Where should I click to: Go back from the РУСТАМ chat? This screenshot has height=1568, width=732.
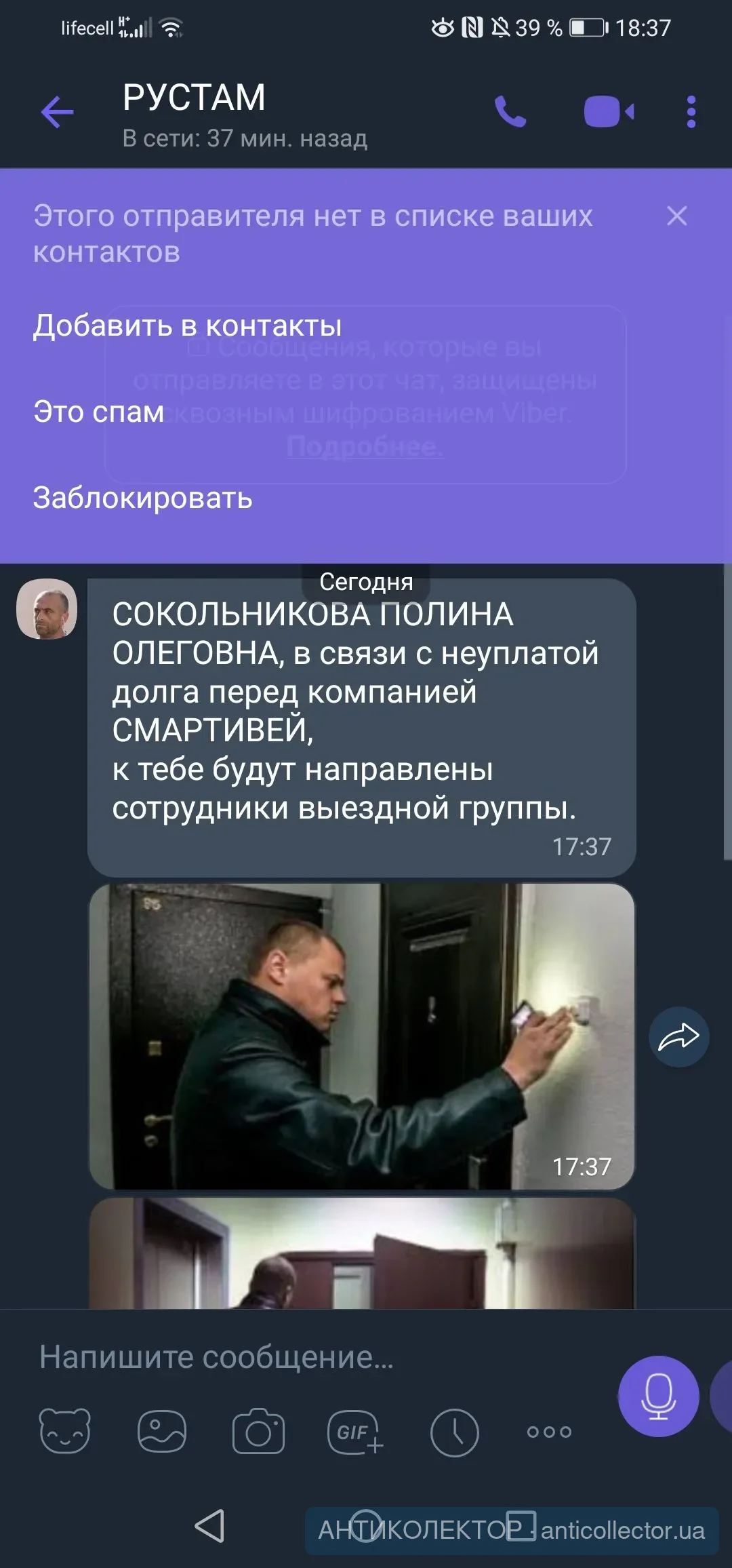[x=57, y=112]
